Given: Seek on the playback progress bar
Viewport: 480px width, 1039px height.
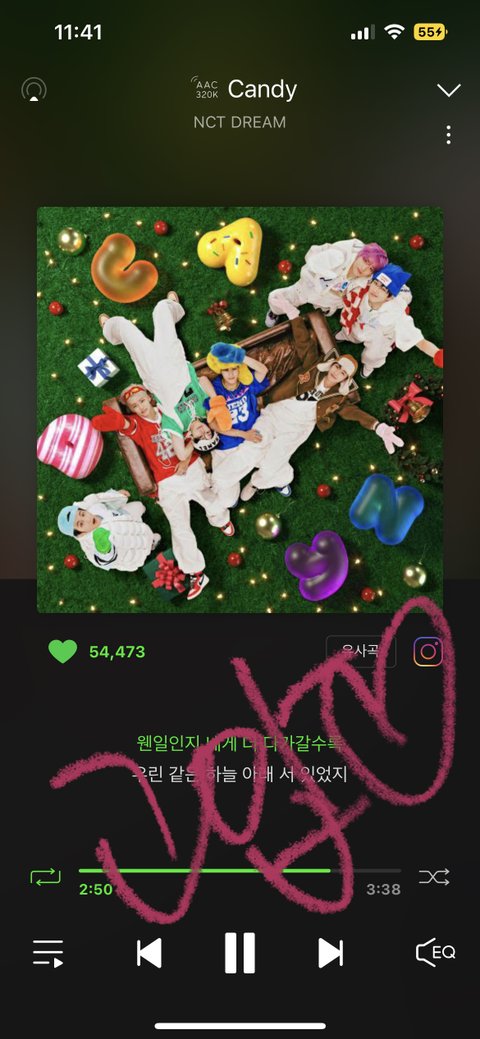Looking at the screenshot, I should pos(239,871).
